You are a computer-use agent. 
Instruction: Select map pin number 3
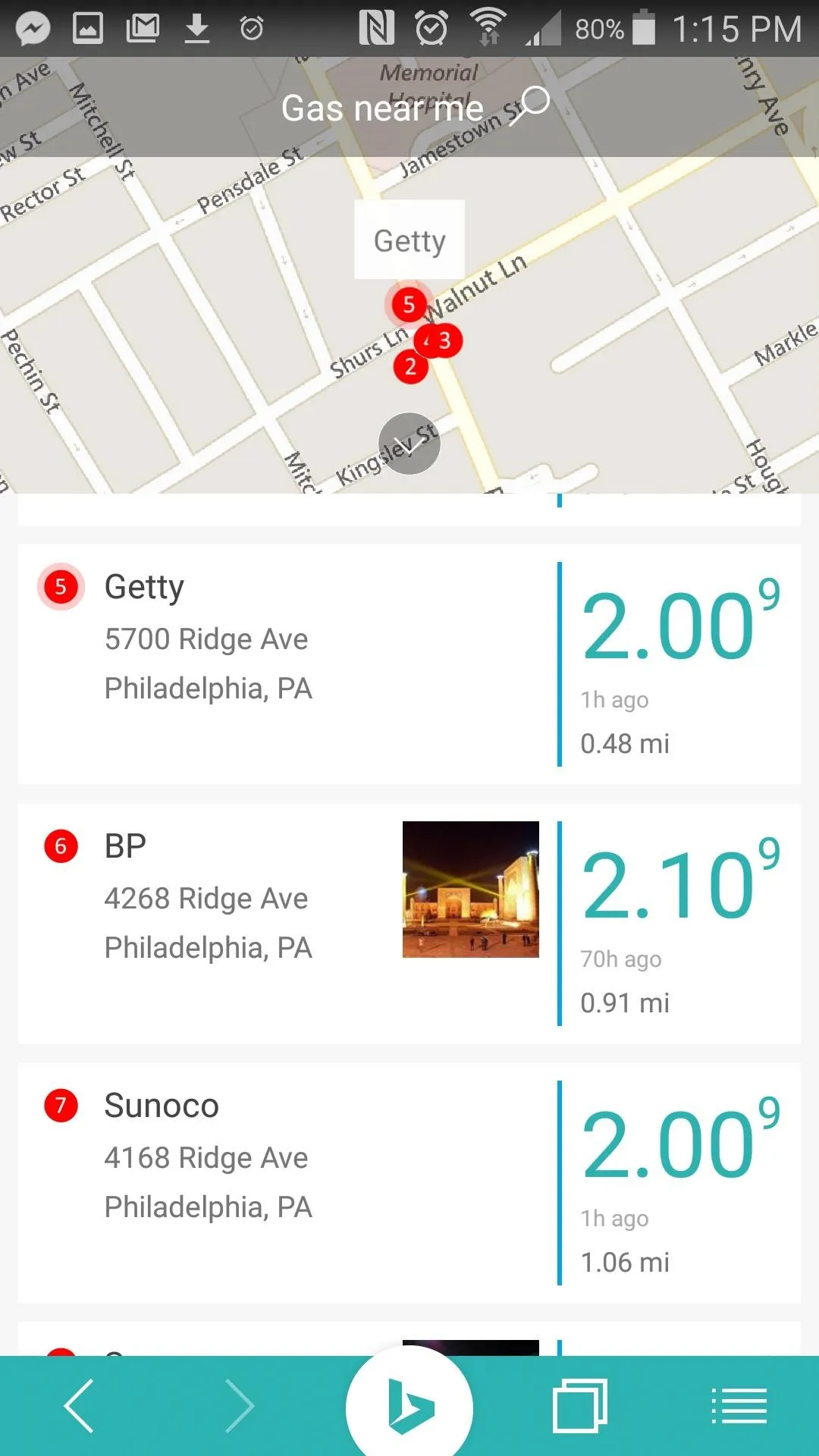442,340
